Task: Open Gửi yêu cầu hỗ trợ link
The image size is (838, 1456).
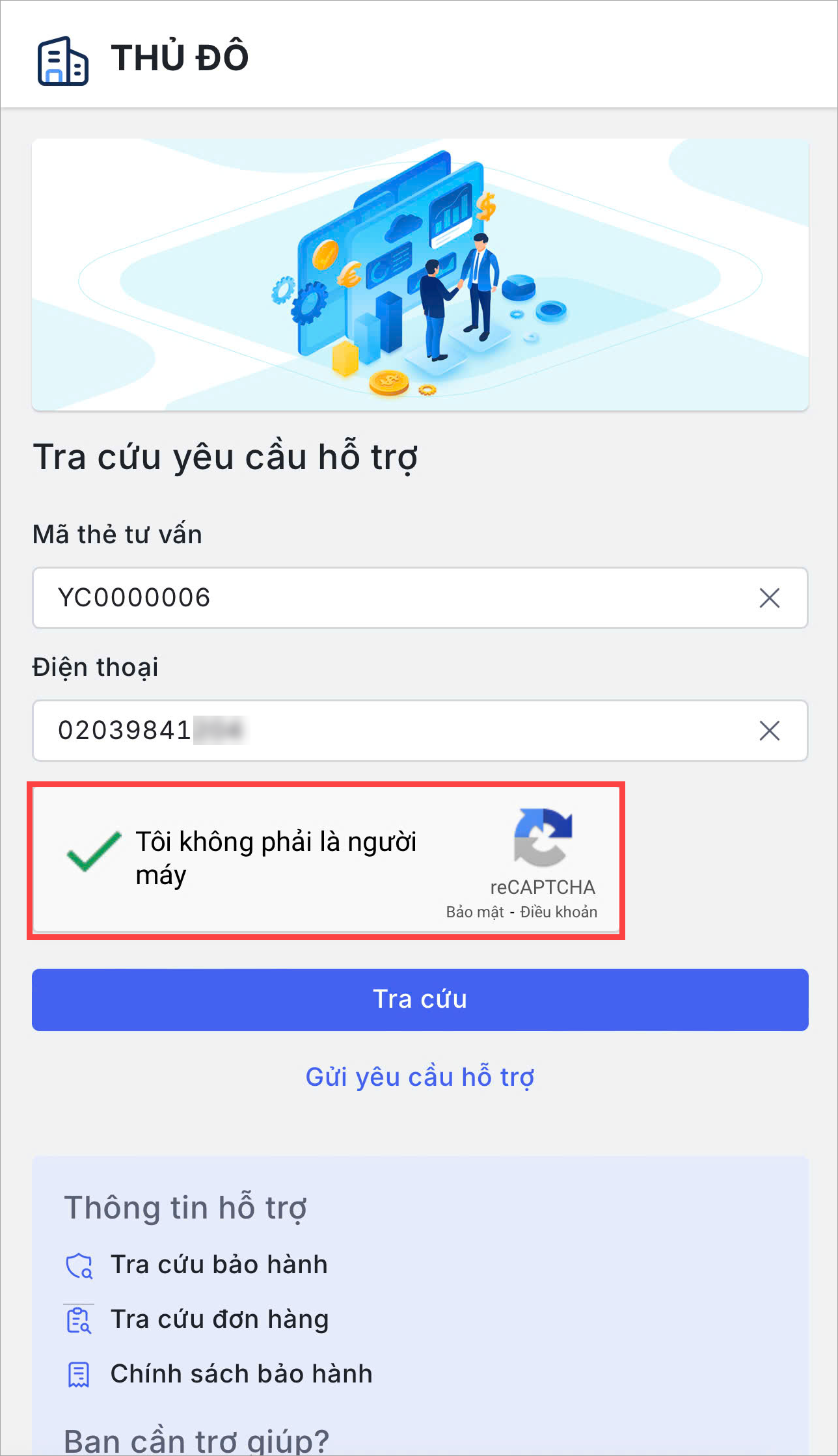Action: (420, 1077)
